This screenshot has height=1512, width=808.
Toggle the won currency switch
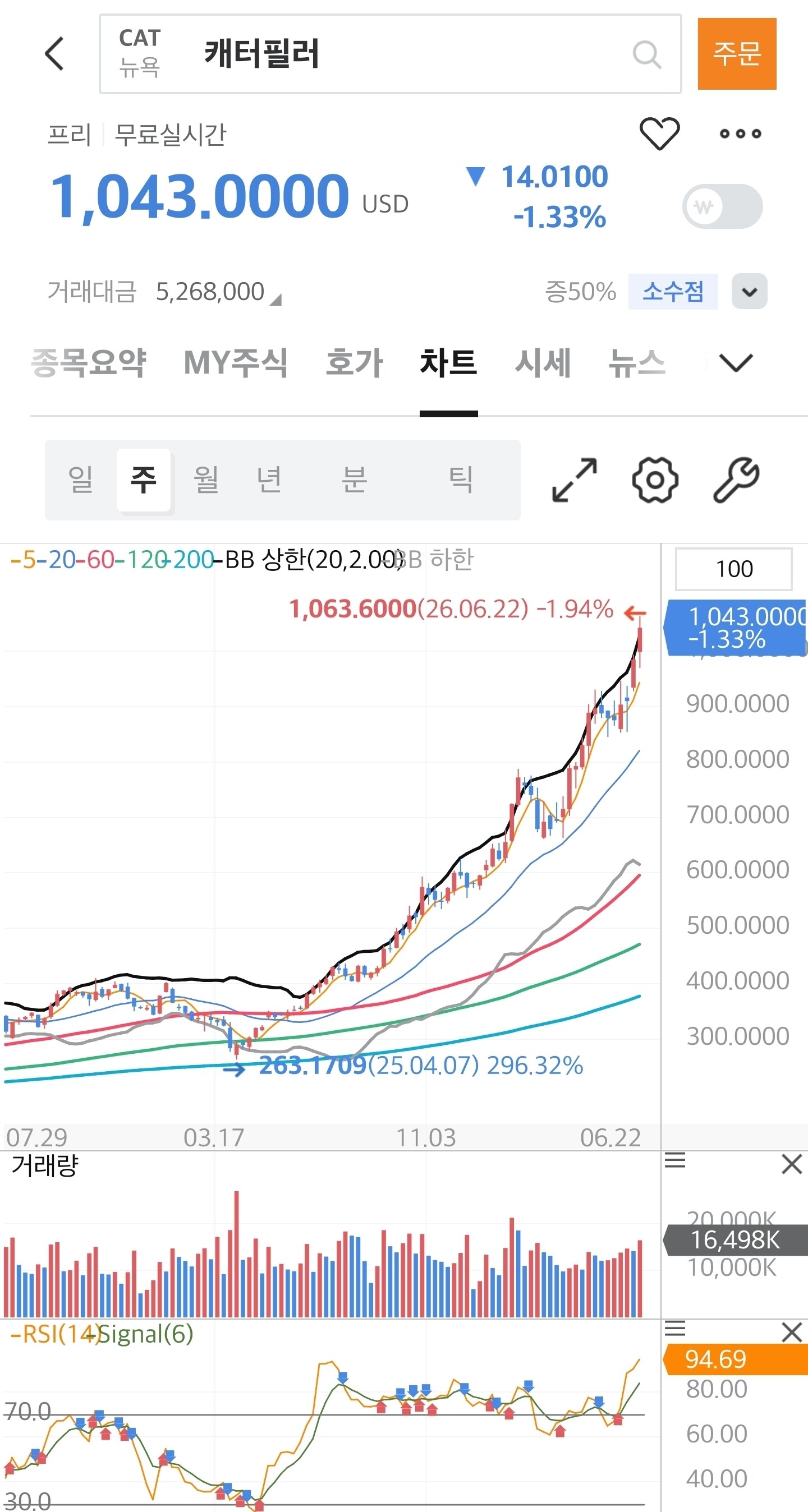tap(722, 206)
